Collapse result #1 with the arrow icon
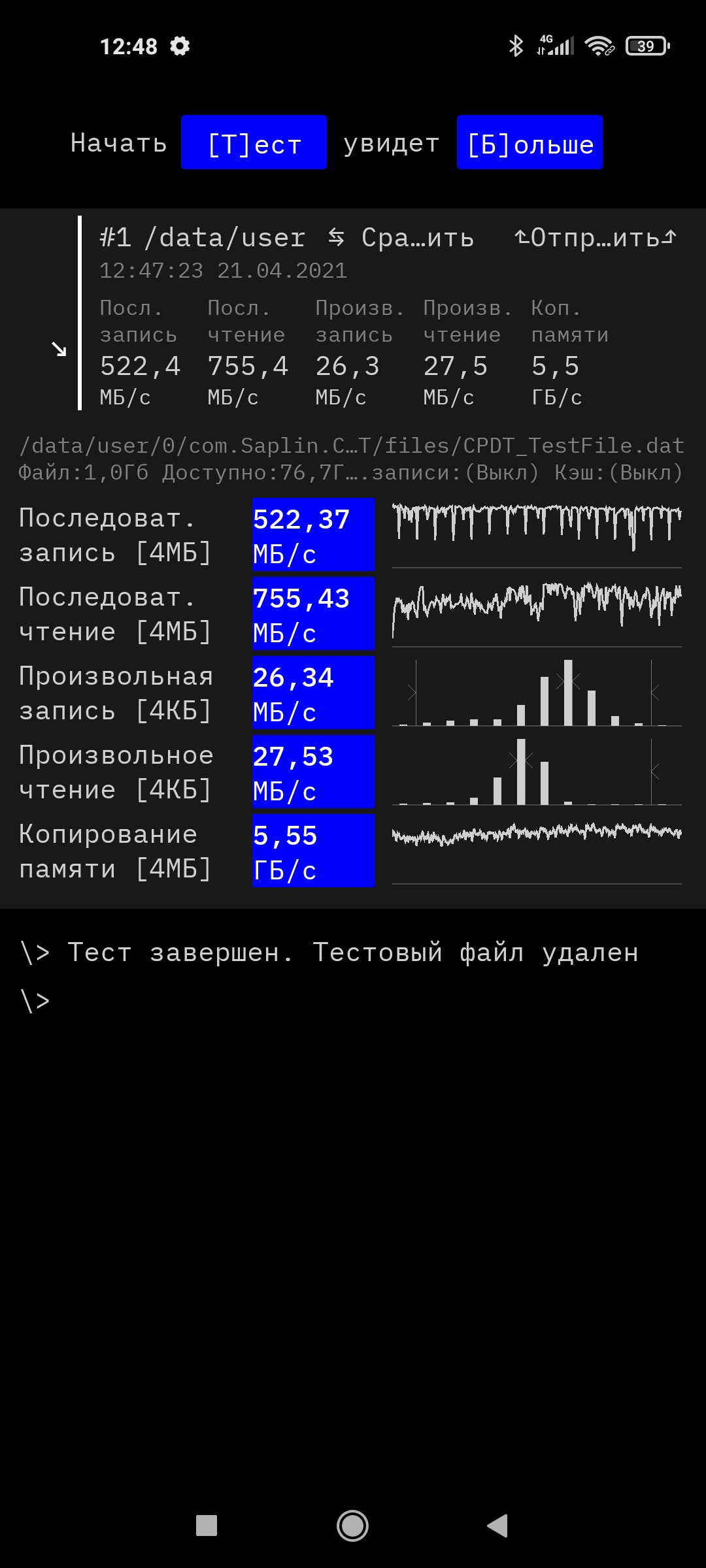 tap(59, 350)
